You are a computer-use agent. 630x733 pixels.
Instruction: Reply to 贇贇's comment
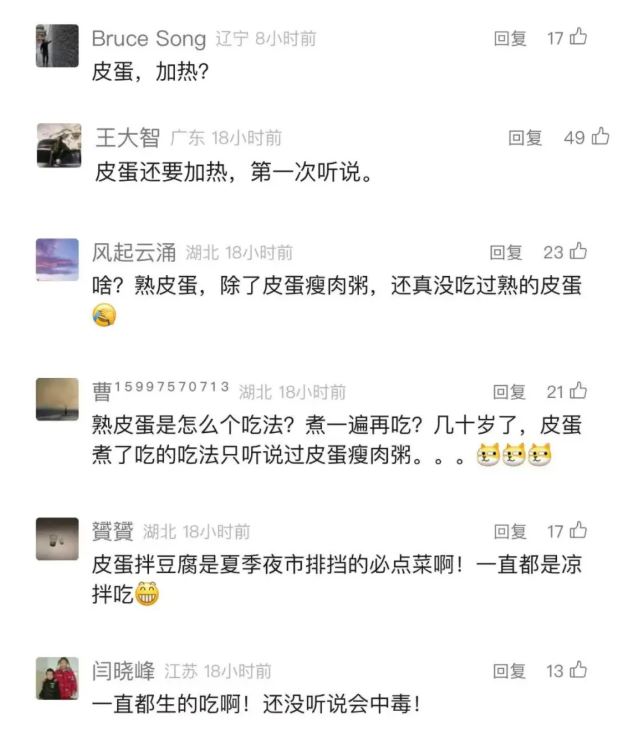pos(509,532)
